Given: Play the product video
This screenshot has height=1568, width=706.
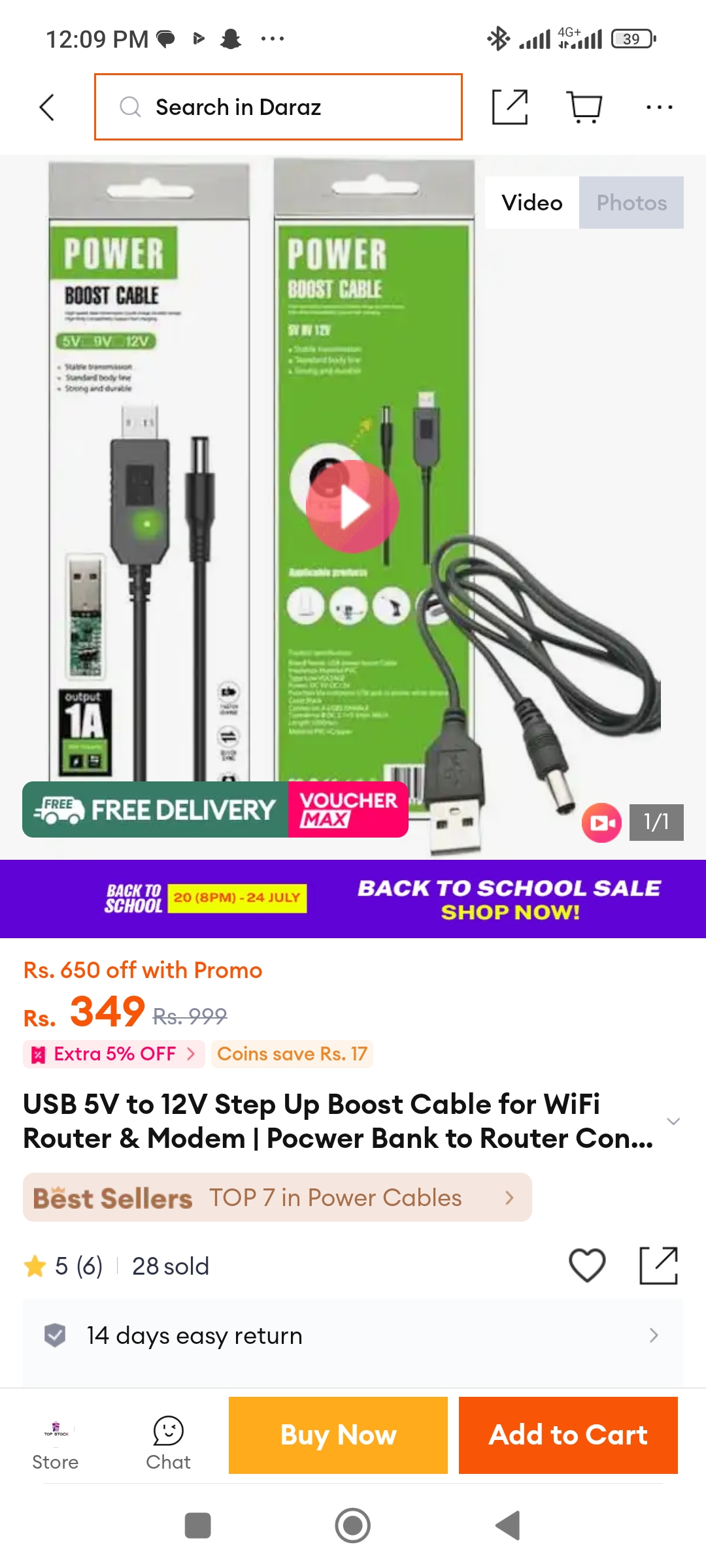Looking at the screenshot, I should tap(353, 506).
